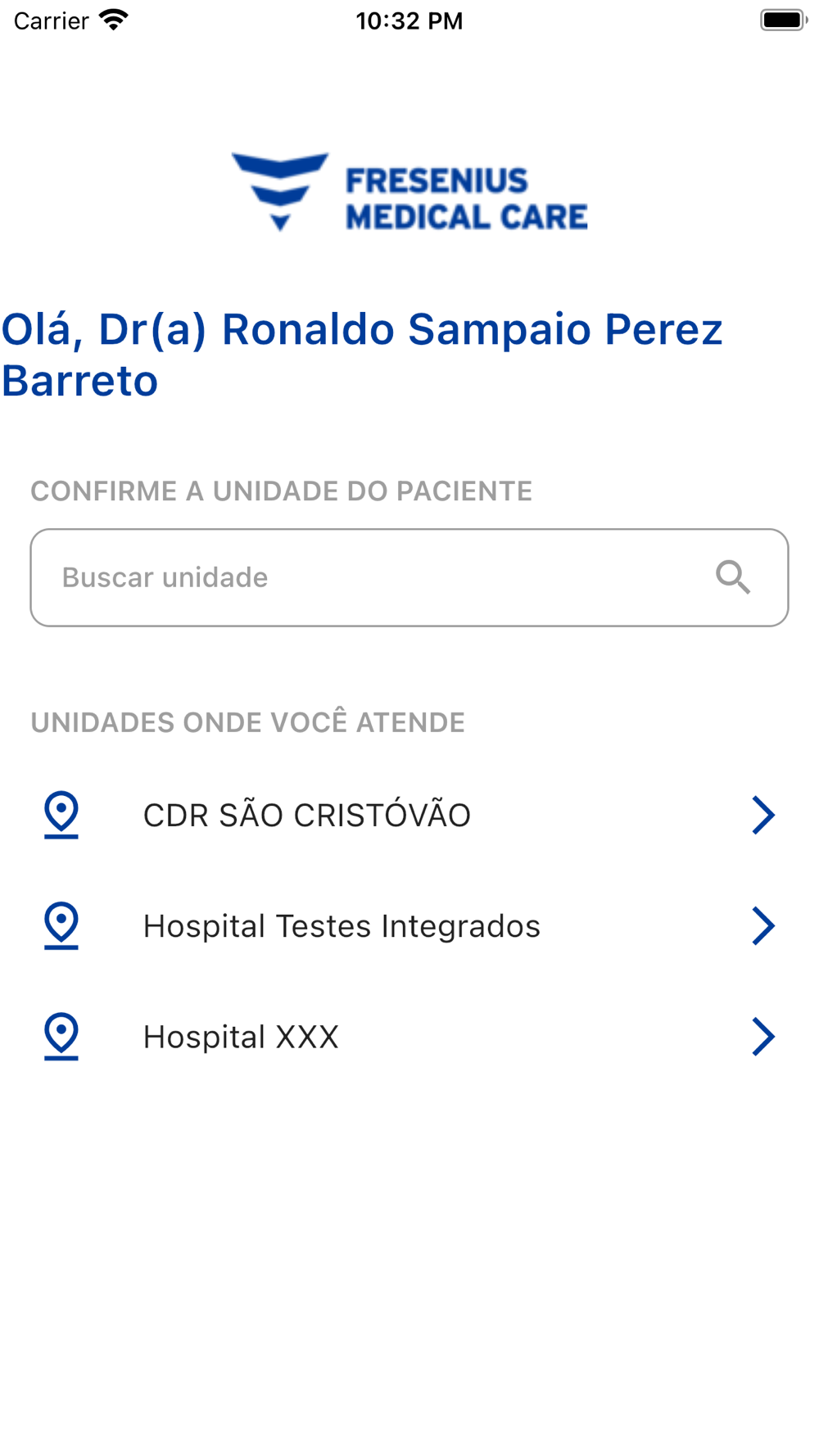Open the CDR SÃO CRISTÓVÃO unit
The image size is (819, 1456).
click(409, 815)
